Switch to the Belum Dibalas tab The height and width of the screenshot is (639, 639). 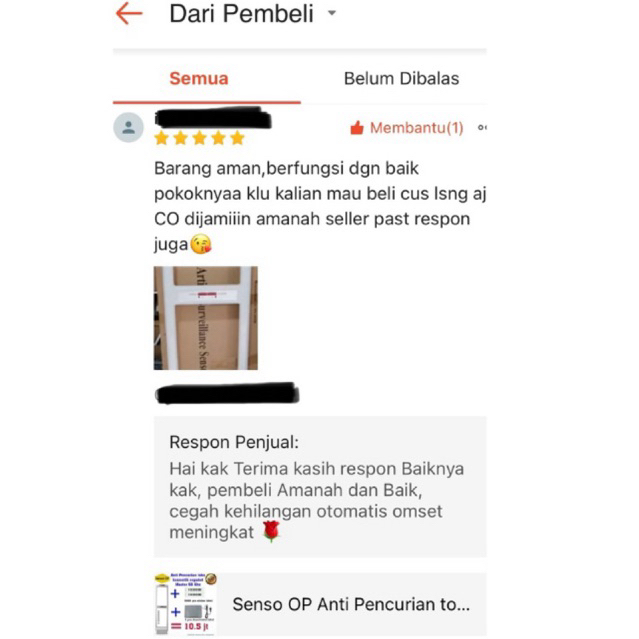401,78
